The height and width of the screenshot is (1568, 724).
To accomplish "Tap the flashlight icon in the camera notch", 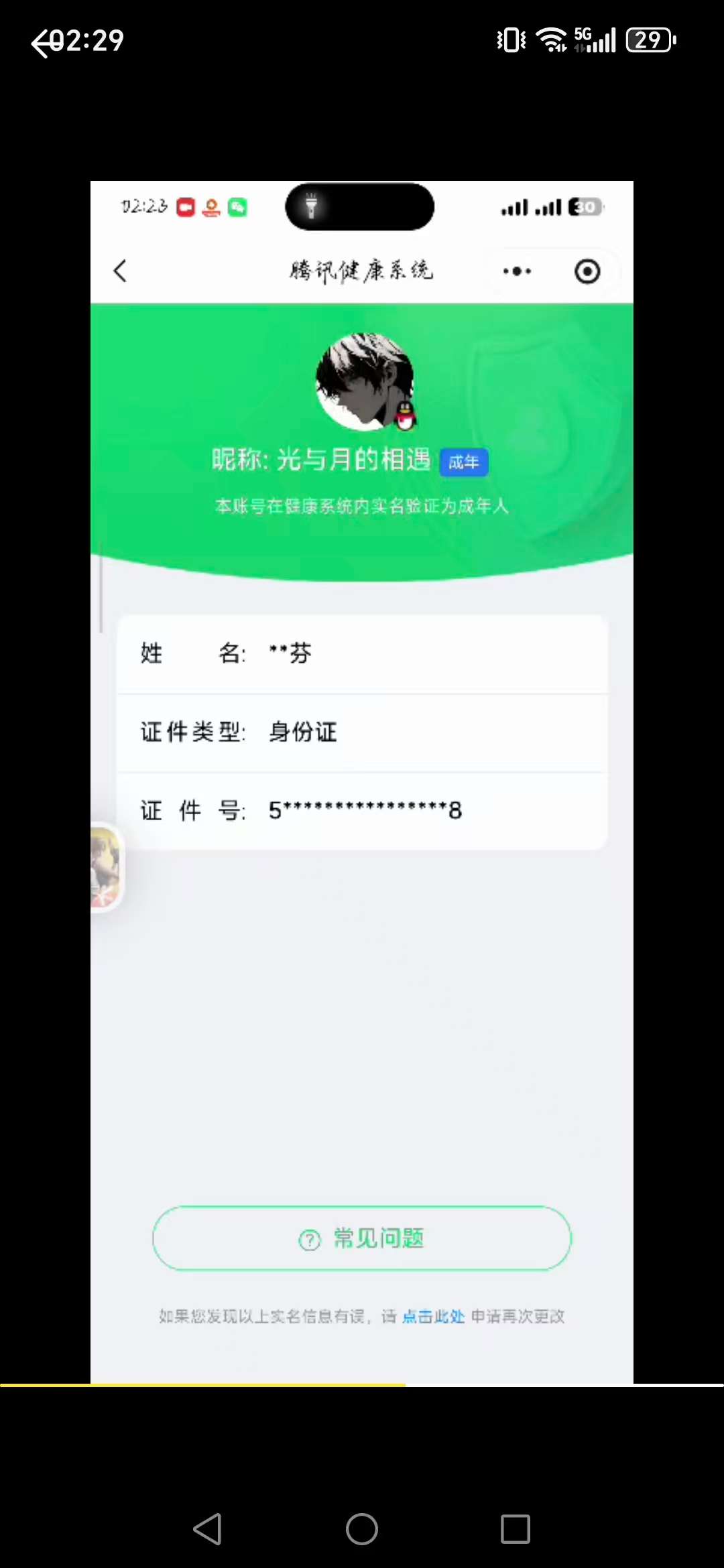I will pos(310,206).
